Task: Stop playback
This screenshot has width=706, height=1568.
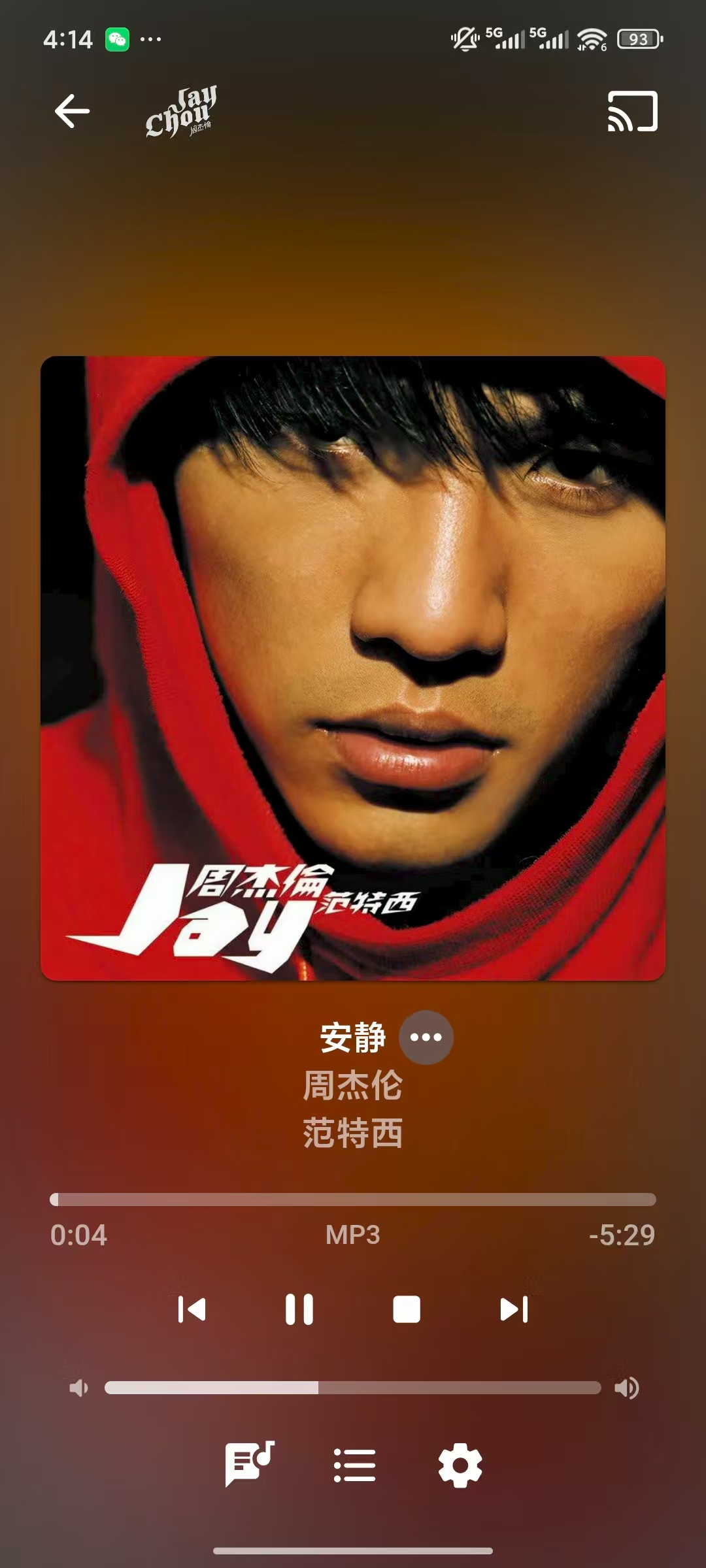Action: point(407,1309)
